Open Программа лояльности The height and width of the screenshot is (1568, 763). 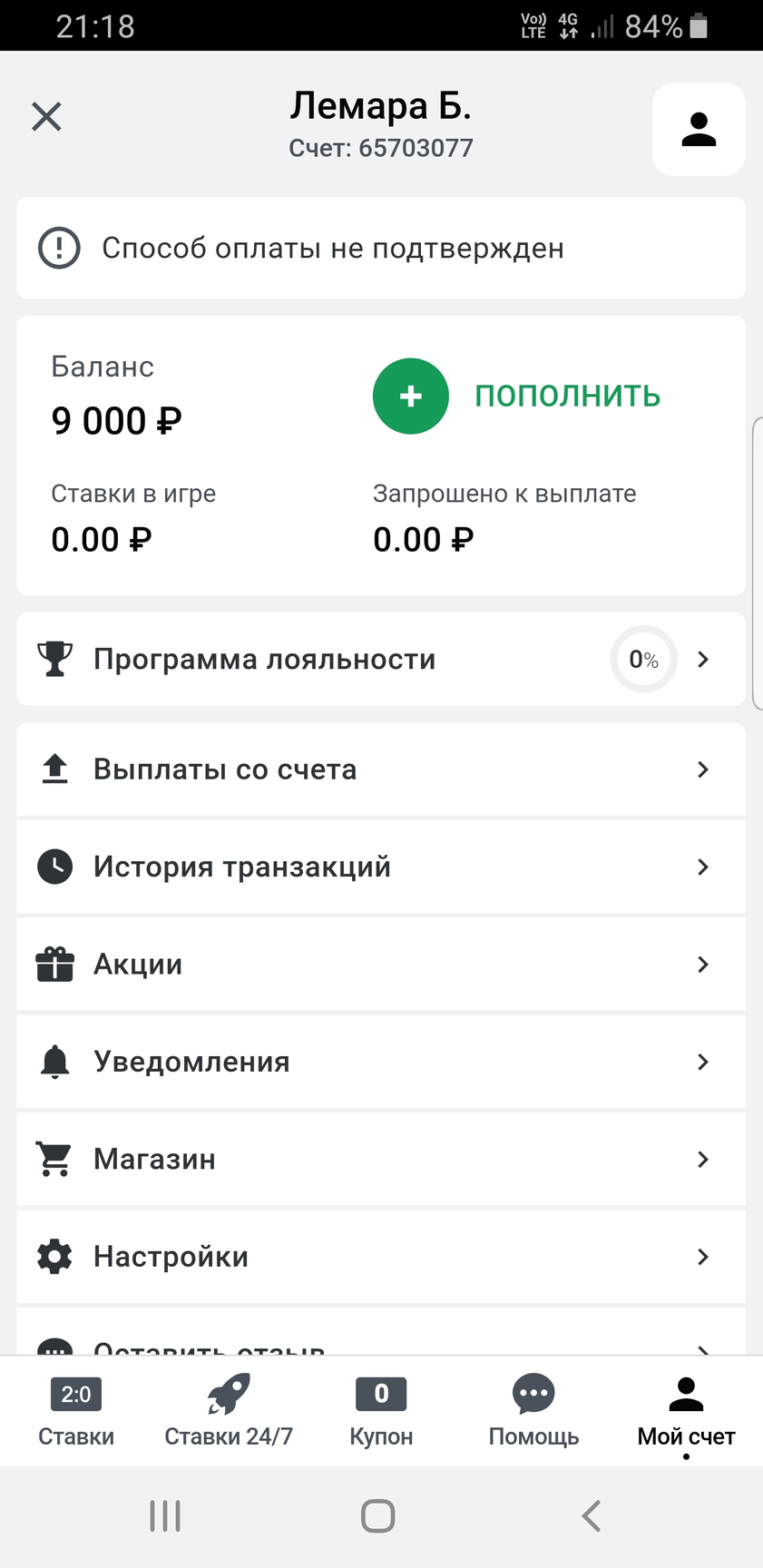coord(381,659)
